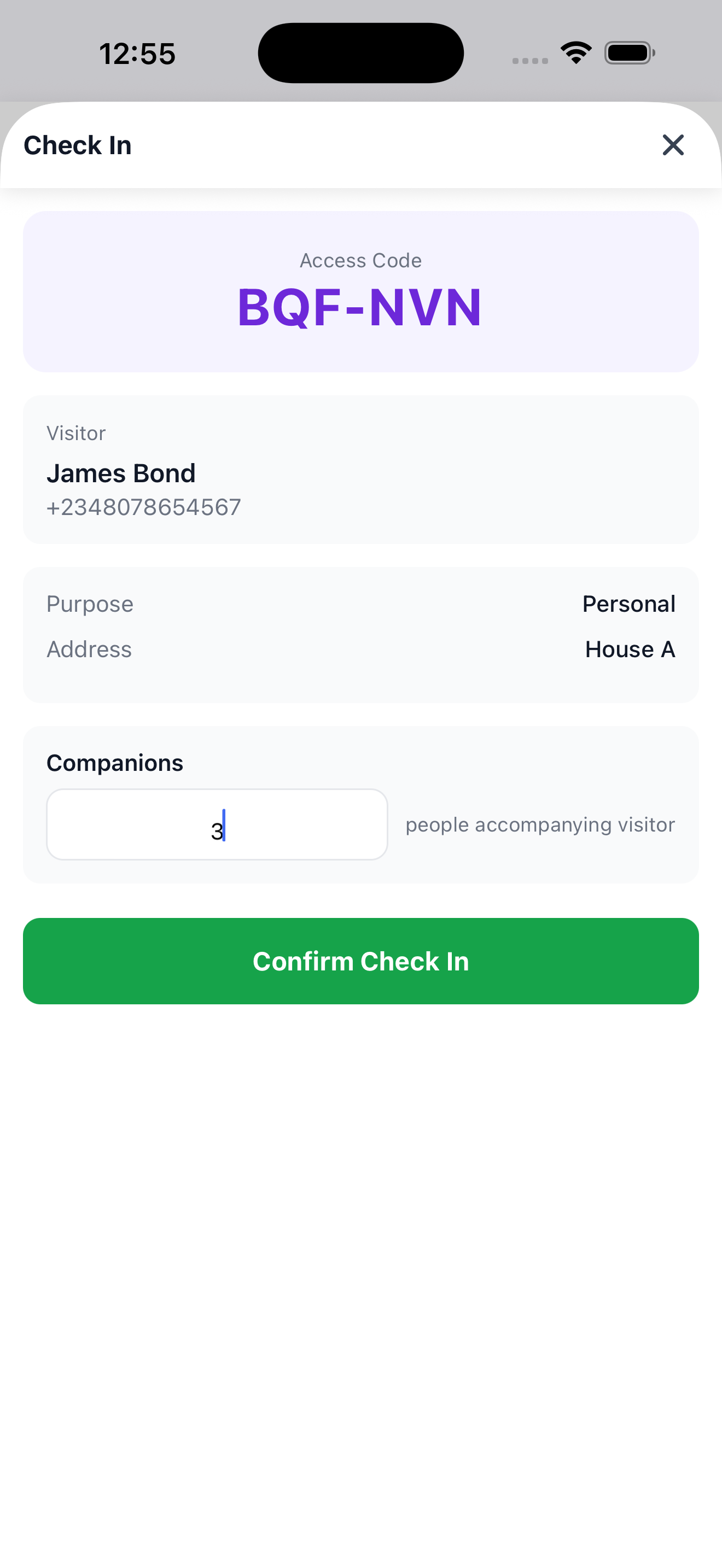Tap the people accompanying visitor text
722x1568 pixels.
(539, 824)
